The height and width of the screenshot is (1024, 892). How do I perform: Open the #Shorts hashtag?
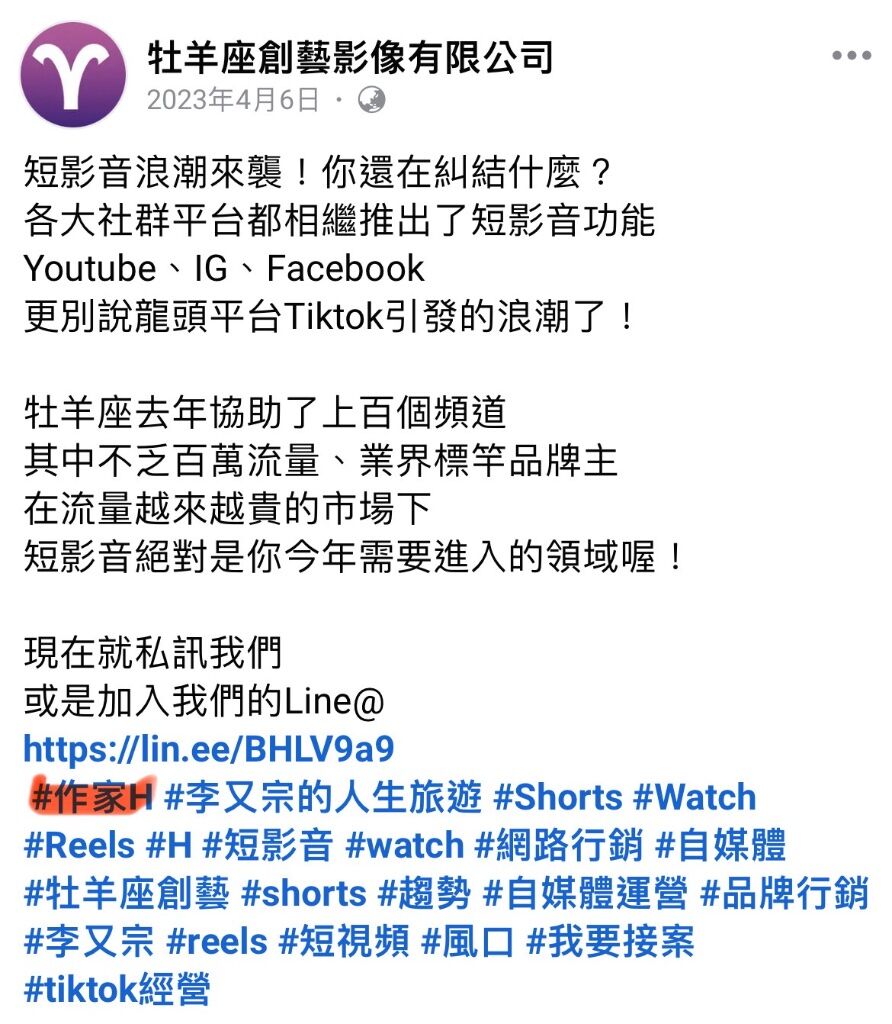tap(558, 797)
